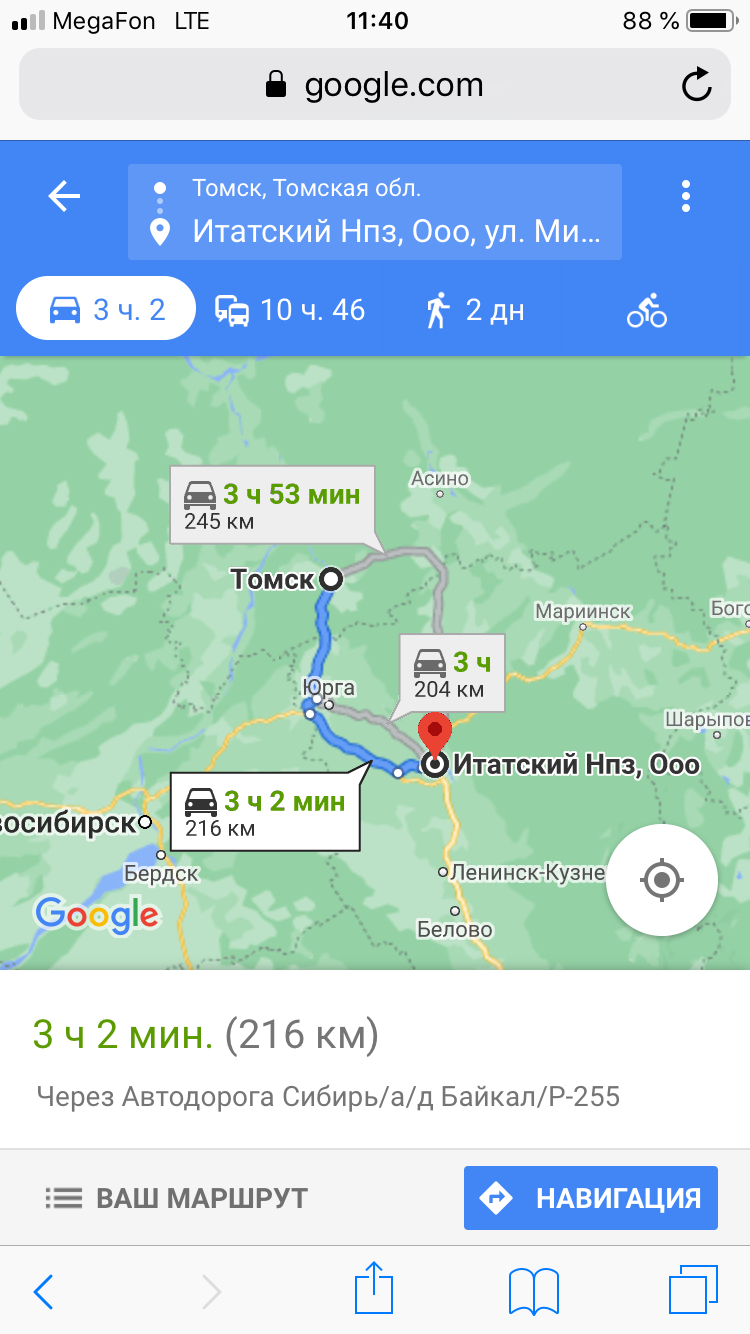Viewport: 750px width, 1334px height.
Task: Choose alternative route 3 ч 53 мин
Action: [x=272, y=505]
